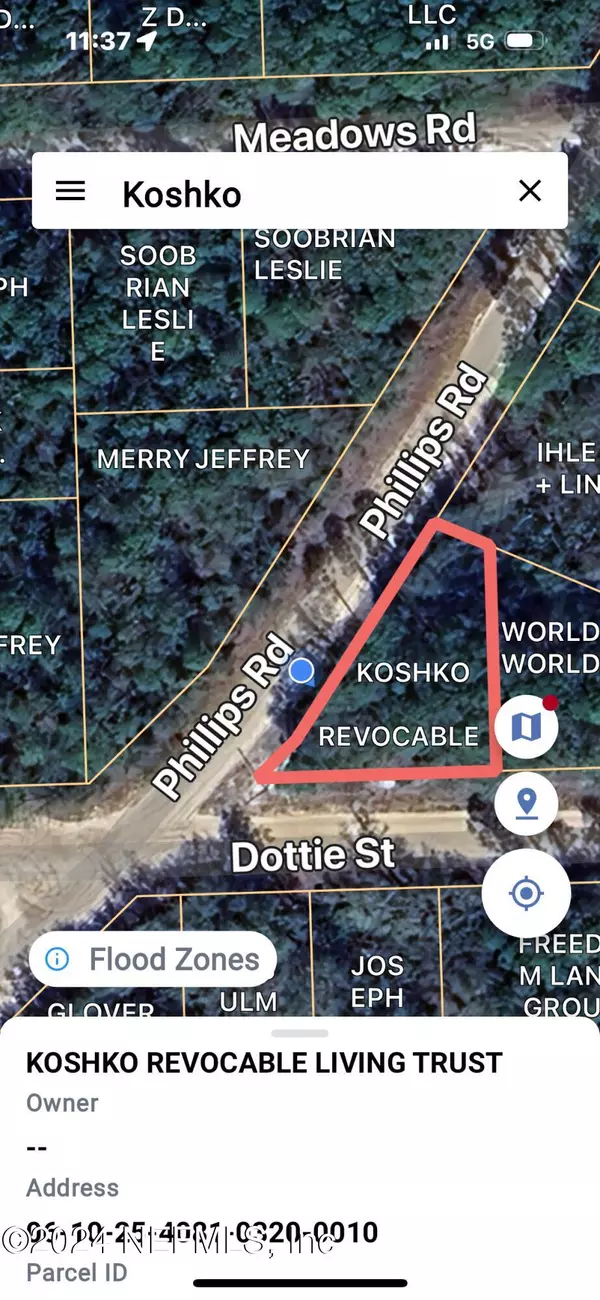
Task: Open the map layers button
Action: click(526, 727)
